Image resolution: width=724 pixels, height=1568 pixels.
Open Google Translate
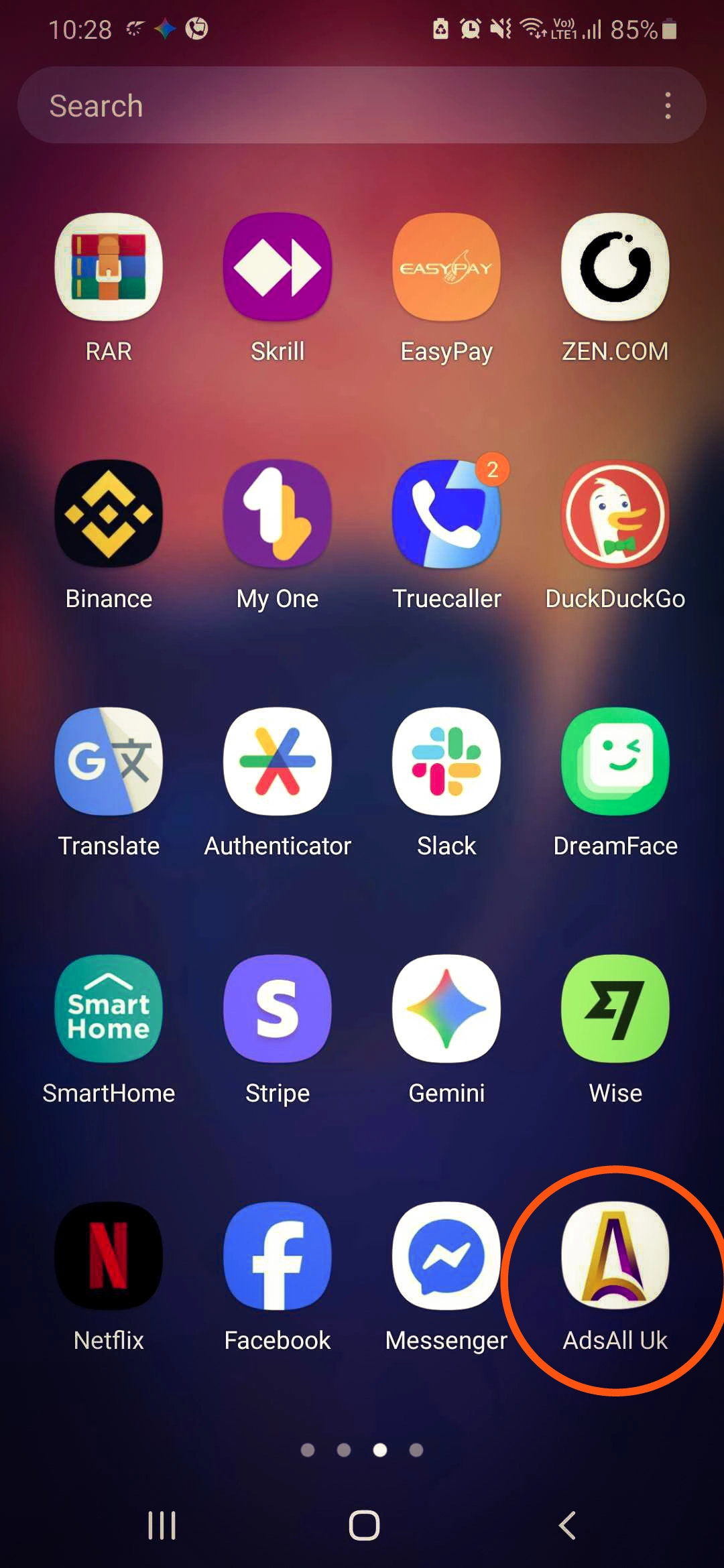tap(109, 761)
